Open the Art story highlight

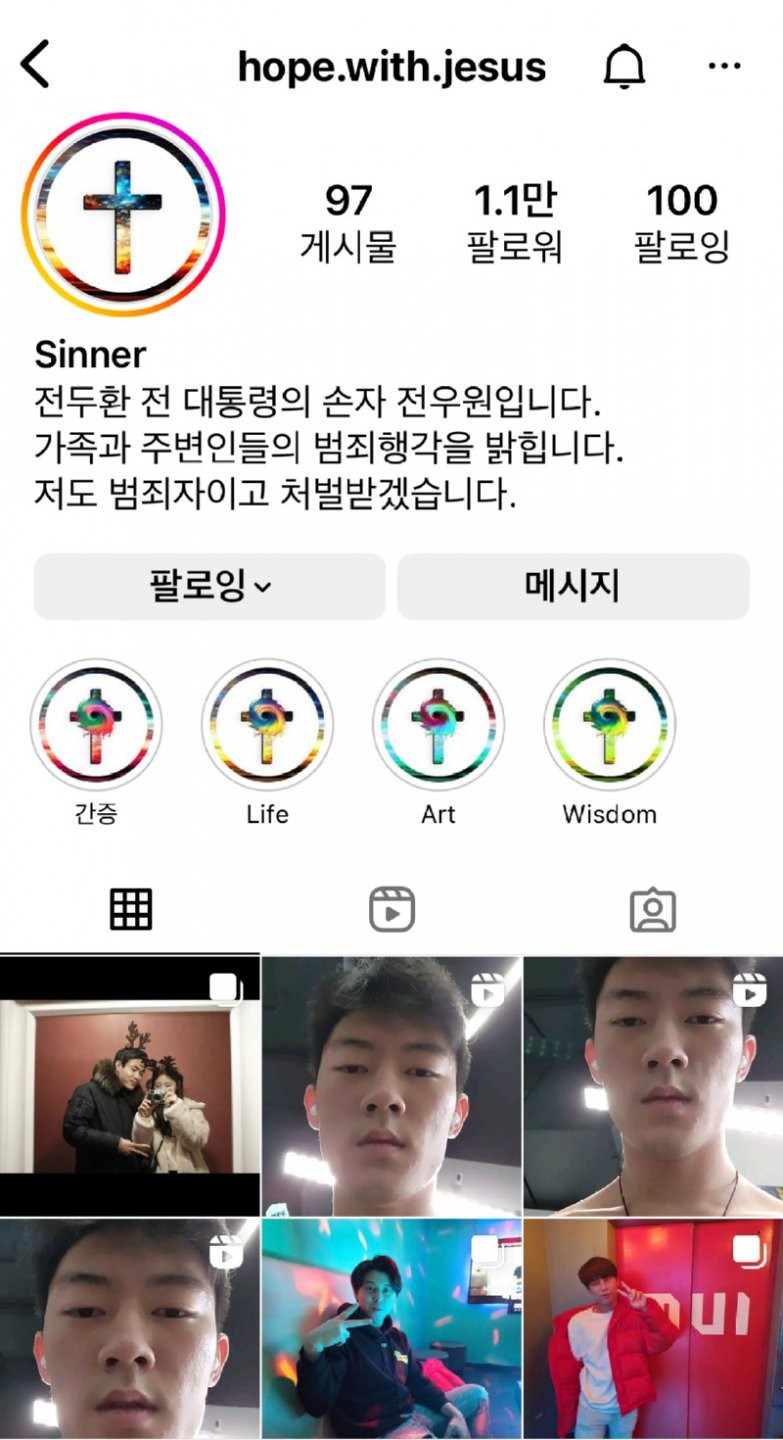[x=438, y=724]
